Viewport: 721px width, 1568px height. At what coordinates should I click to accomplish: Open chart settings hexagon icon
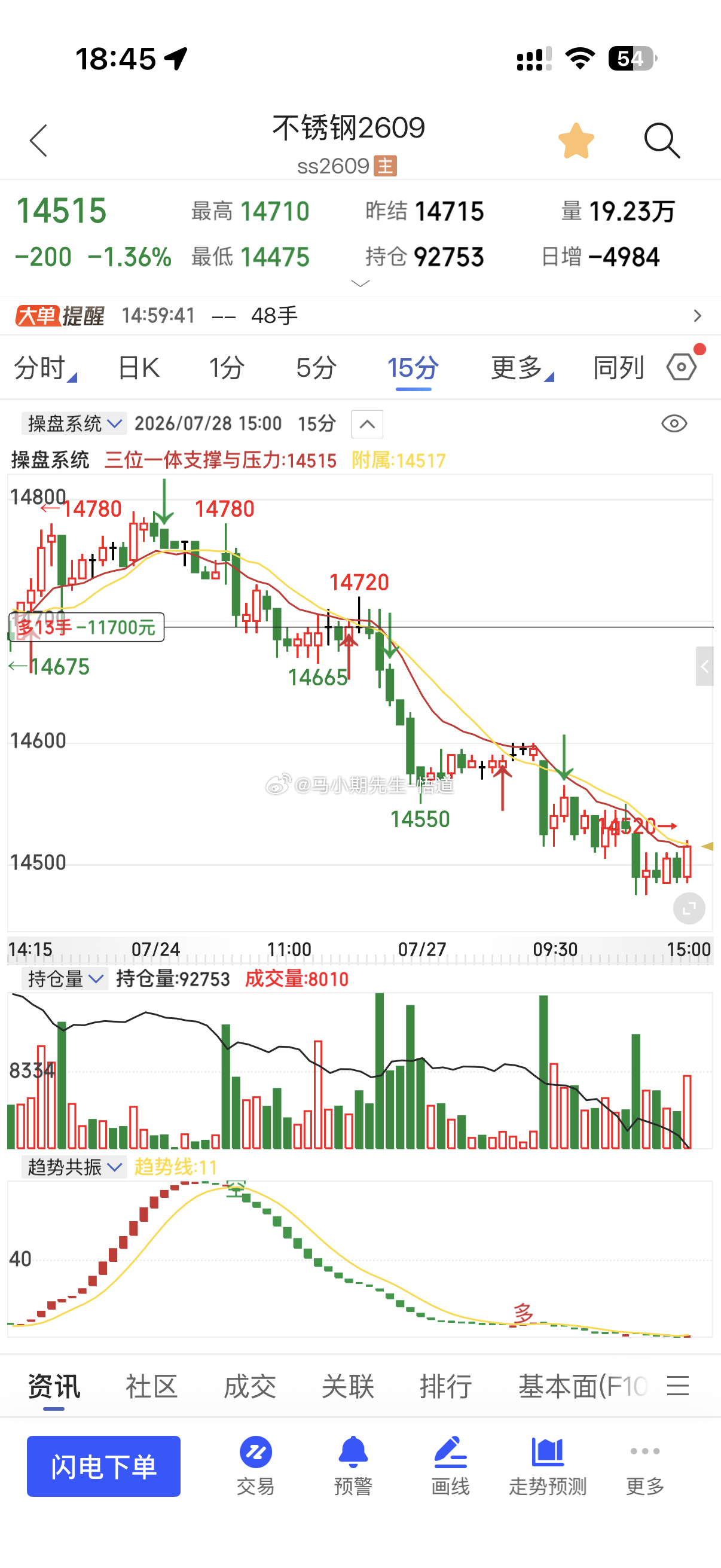point(682,367)
